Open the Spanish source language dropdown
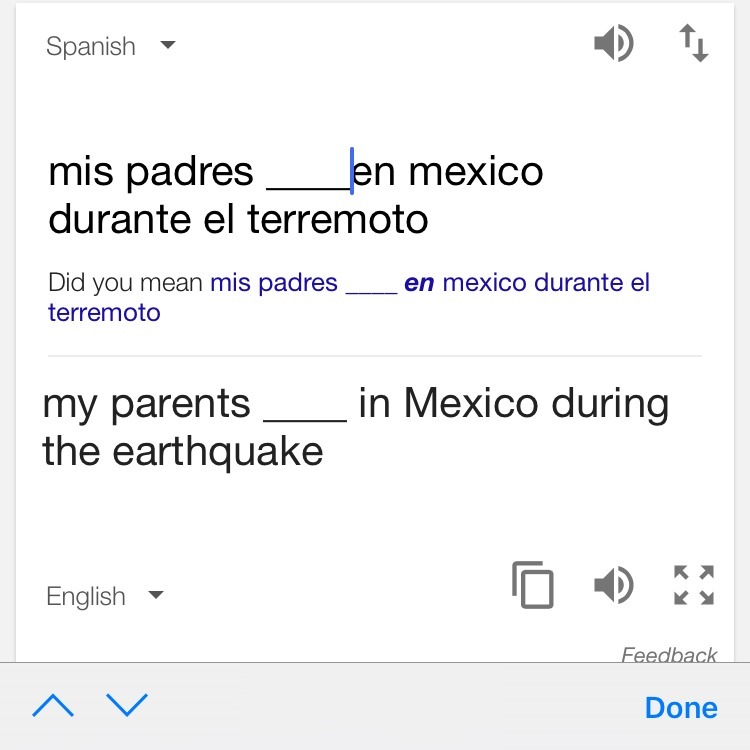The image size is (750, 750). [x=110, y=46]
